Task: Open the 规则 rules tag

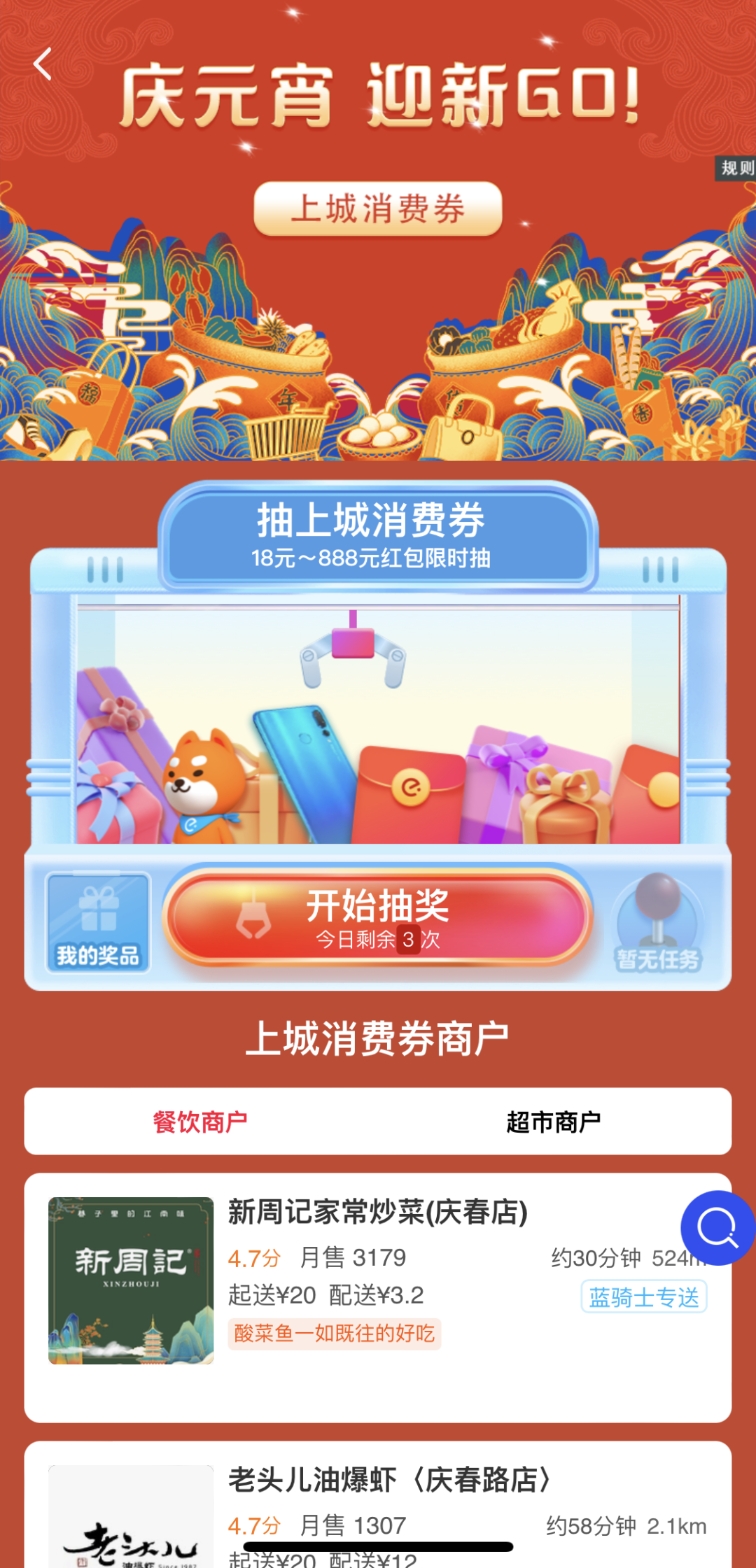Action: (737, 168)
